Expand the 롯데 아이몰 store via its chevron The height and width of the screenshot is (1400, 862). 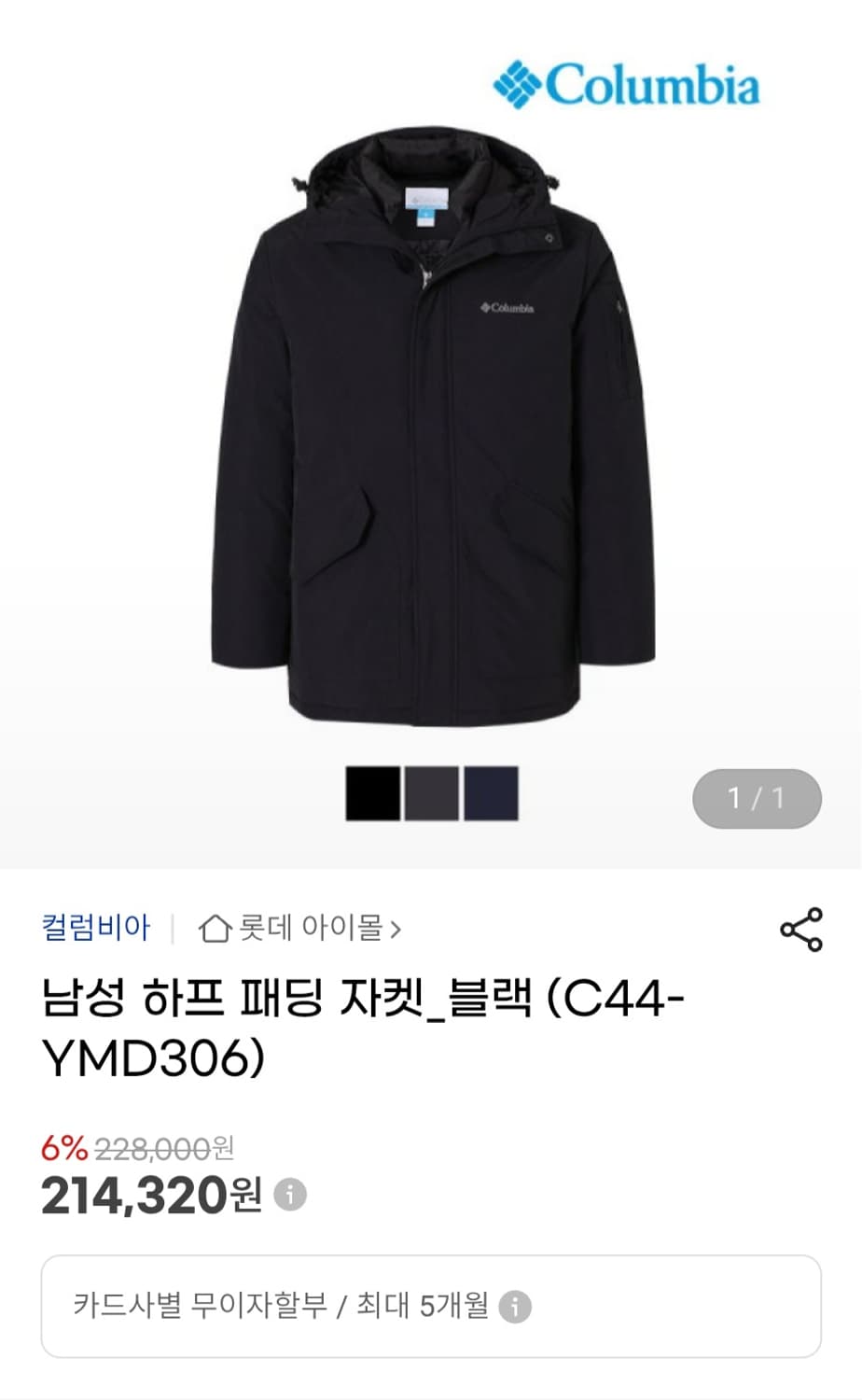(x=401, y=927)
